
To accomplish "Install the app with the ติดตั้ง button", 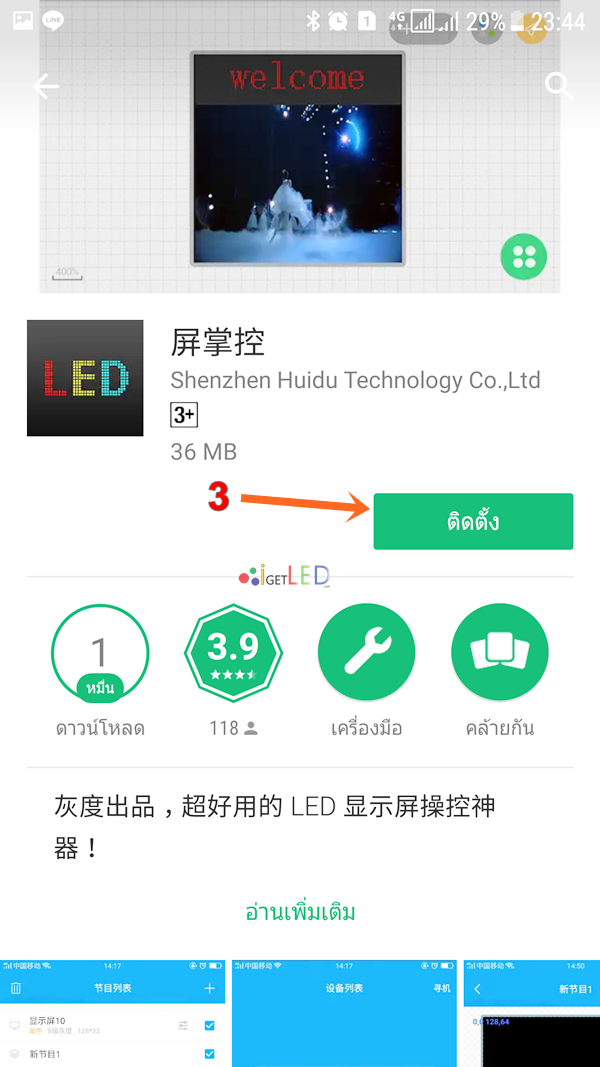I will click(473, 521).
